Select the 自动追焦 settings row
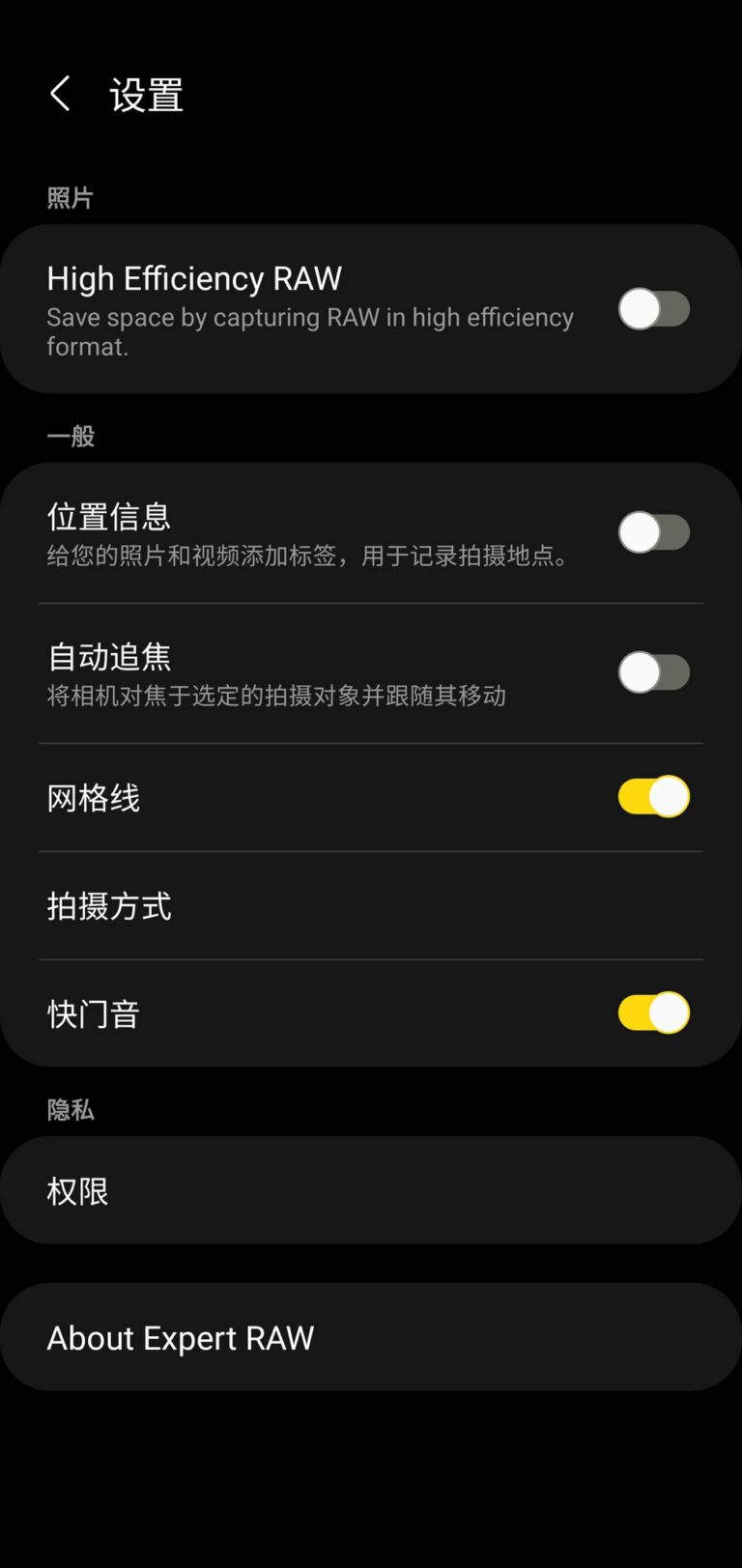The height and width of the screenshot is (1568, 742). 290,672
